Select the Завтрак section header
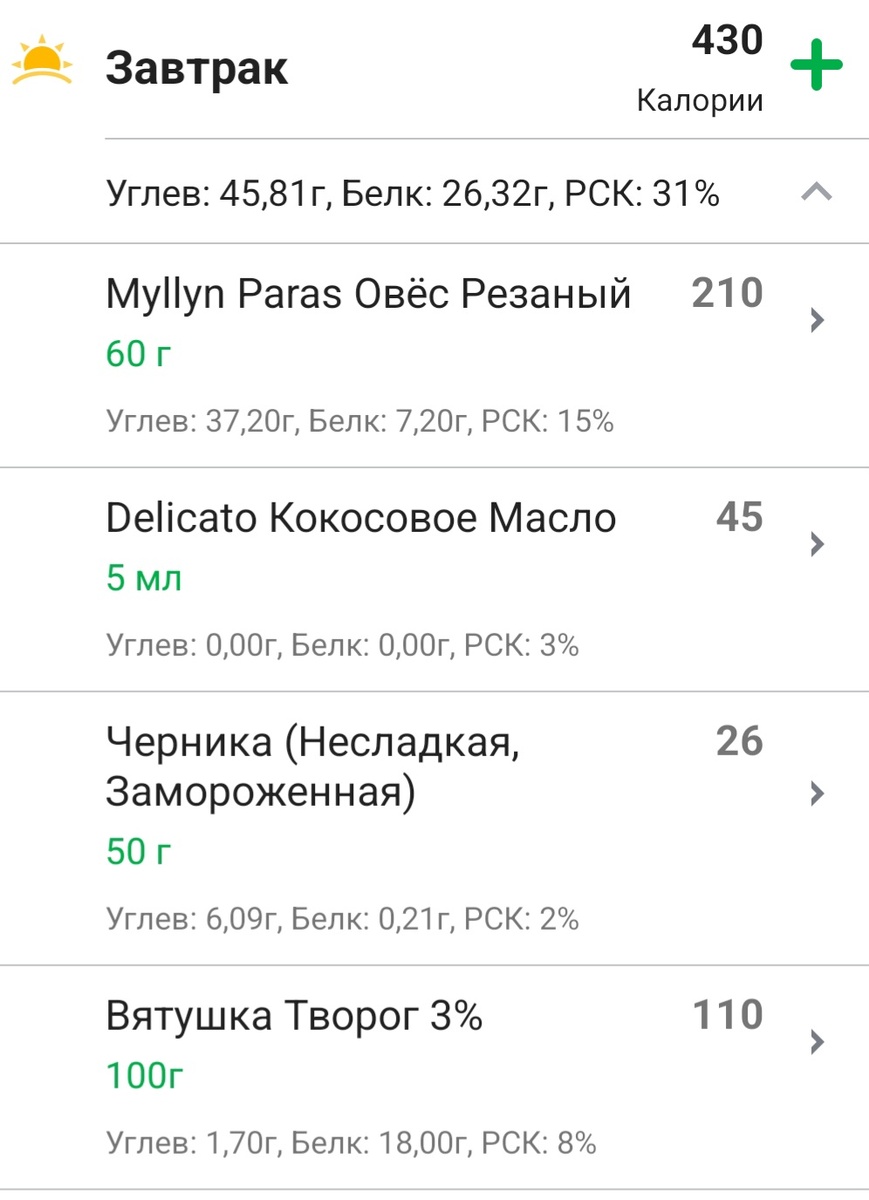Screen dimensions: 869x1200 click(x=198, y=67)
